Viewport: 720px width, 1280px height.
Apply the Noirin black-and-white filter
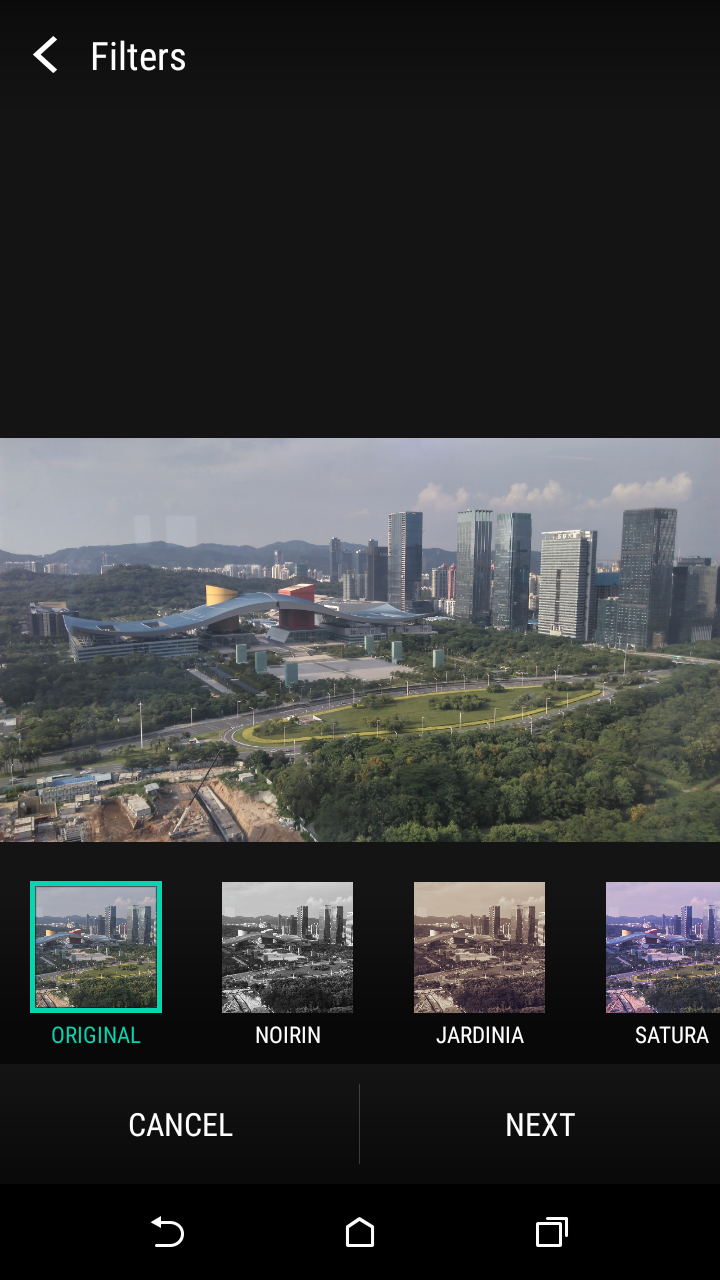click(x=287, y=947)
